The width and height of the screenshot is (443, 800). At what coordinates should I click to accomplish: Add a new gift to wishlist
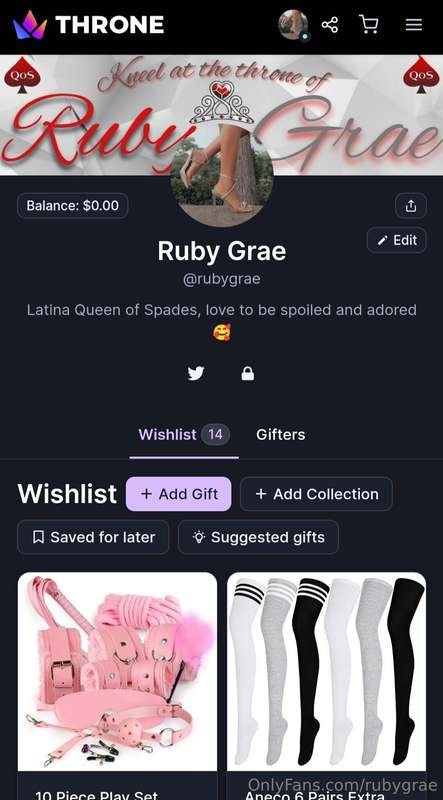coord(179,494)
